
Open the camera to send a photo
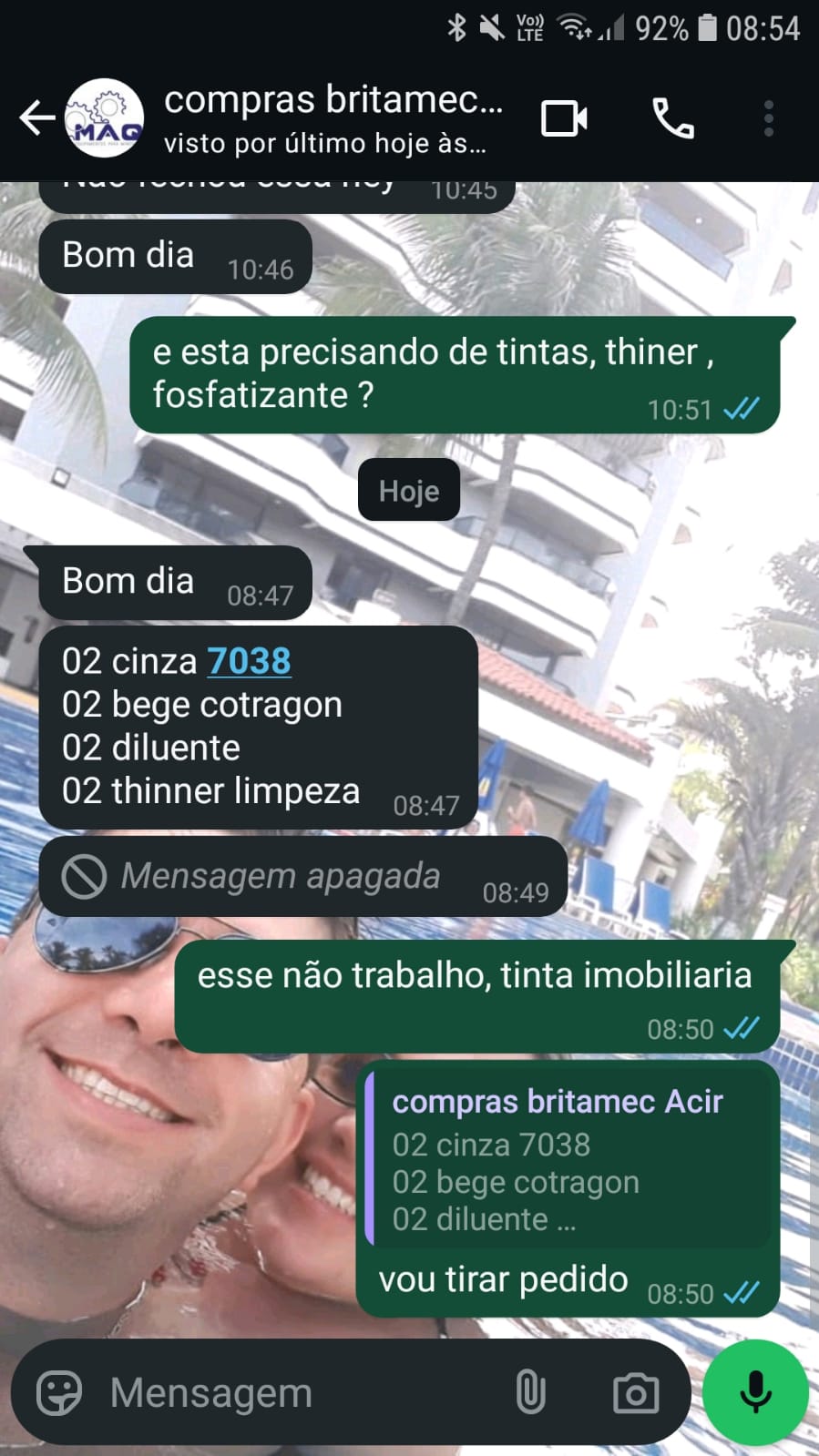(x=636, y=1393)
